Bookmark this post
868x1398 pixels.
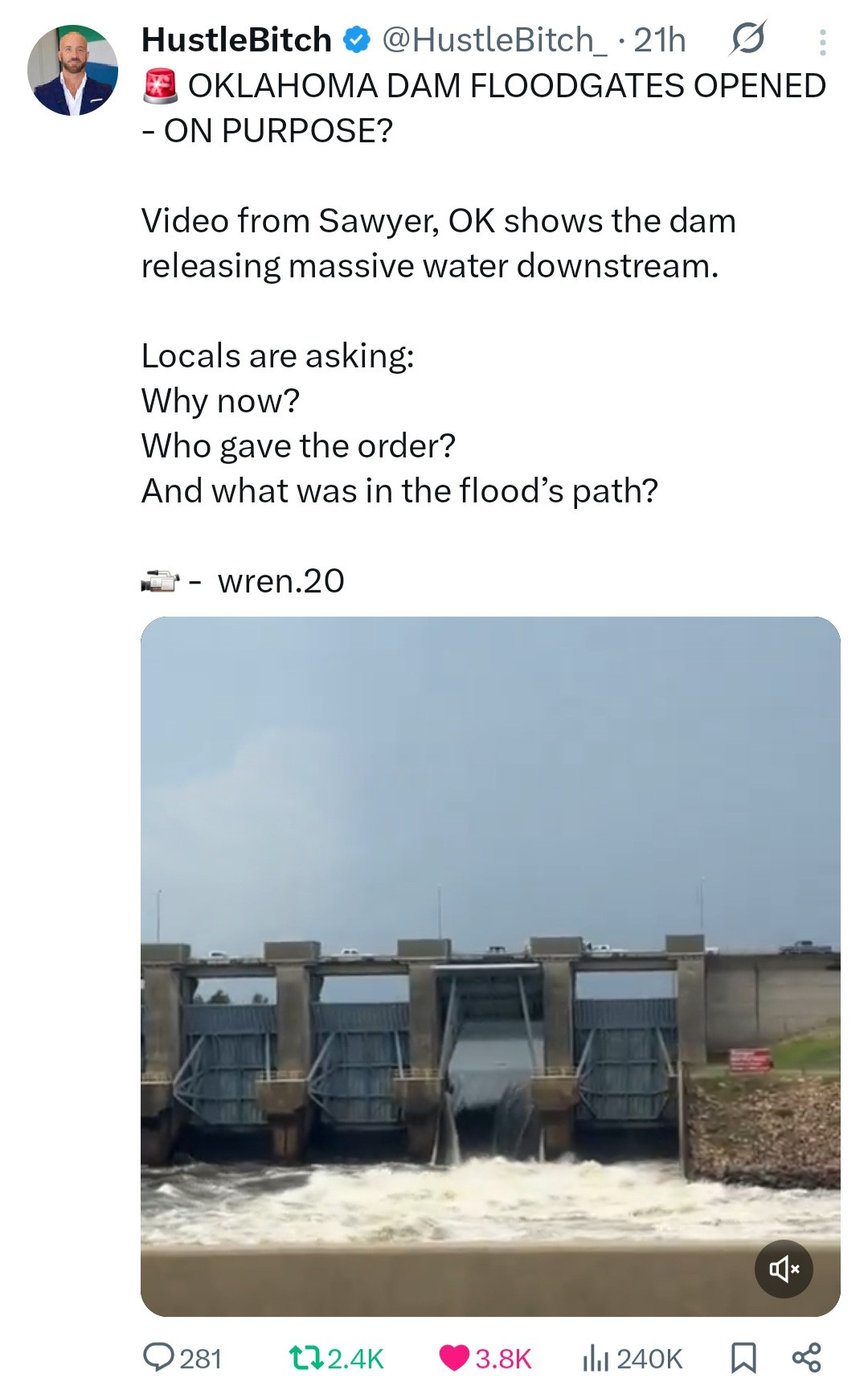coord(743,1358)
